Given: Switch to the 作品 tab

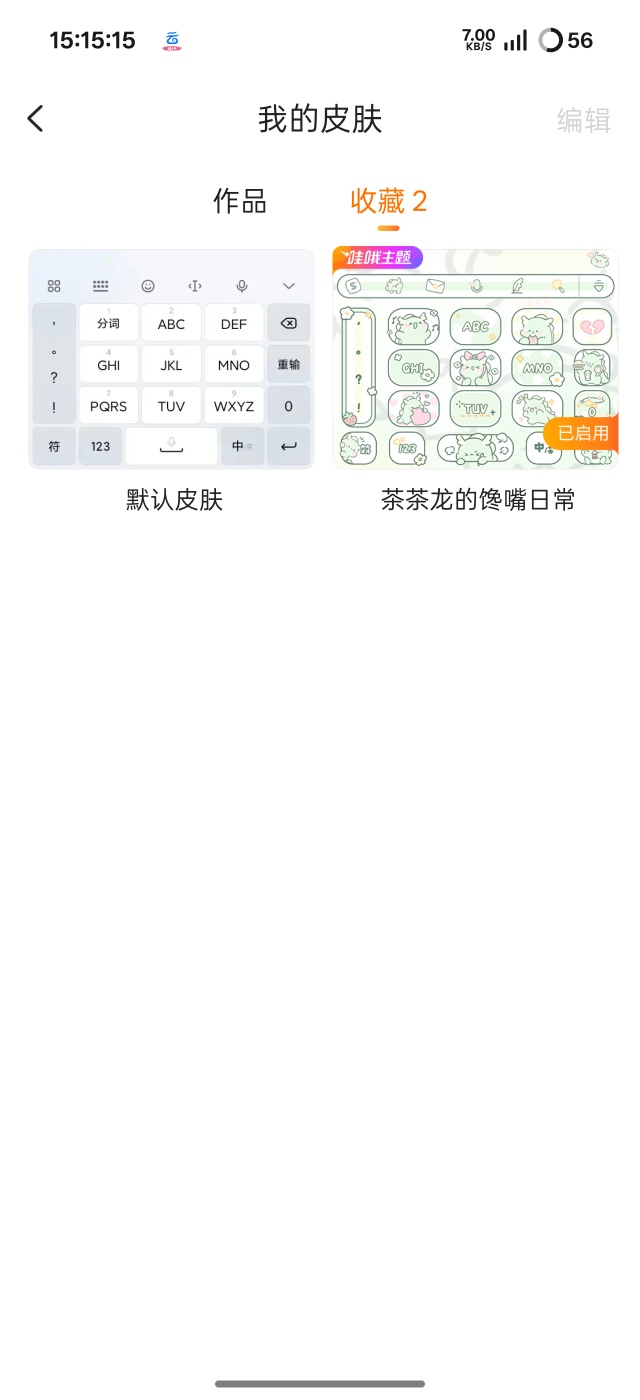Looking at the screenshot, I should tap(240, 201).
